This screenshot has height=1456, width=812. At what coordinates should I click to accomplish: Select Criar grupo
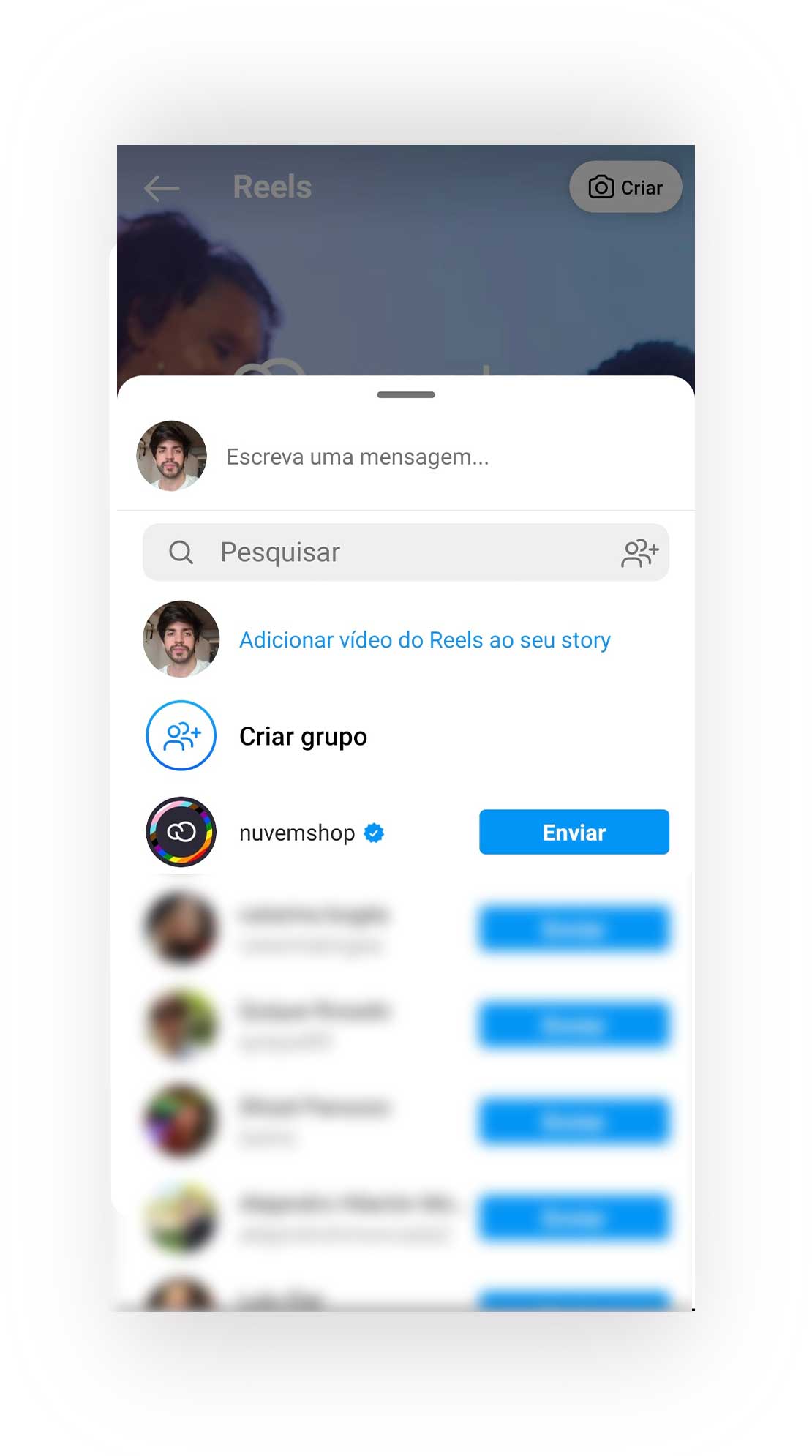click(304, 736)
